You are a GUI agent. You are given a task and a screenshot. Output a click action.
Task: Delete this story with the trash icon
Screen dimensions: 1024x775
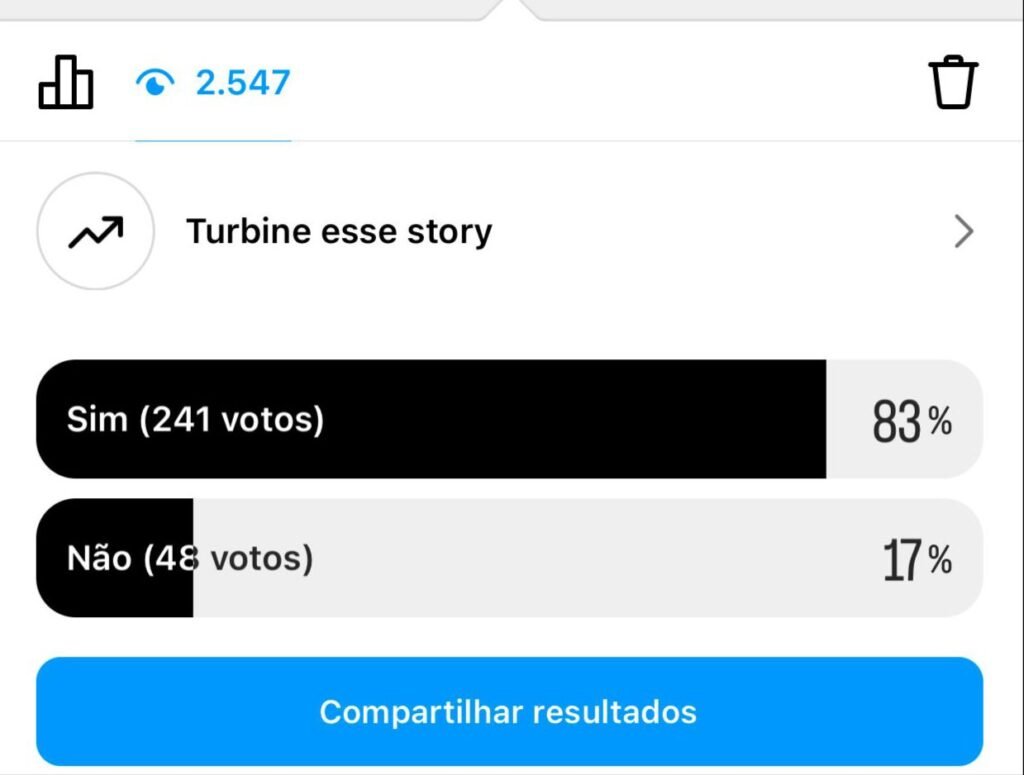click(953, 83)
